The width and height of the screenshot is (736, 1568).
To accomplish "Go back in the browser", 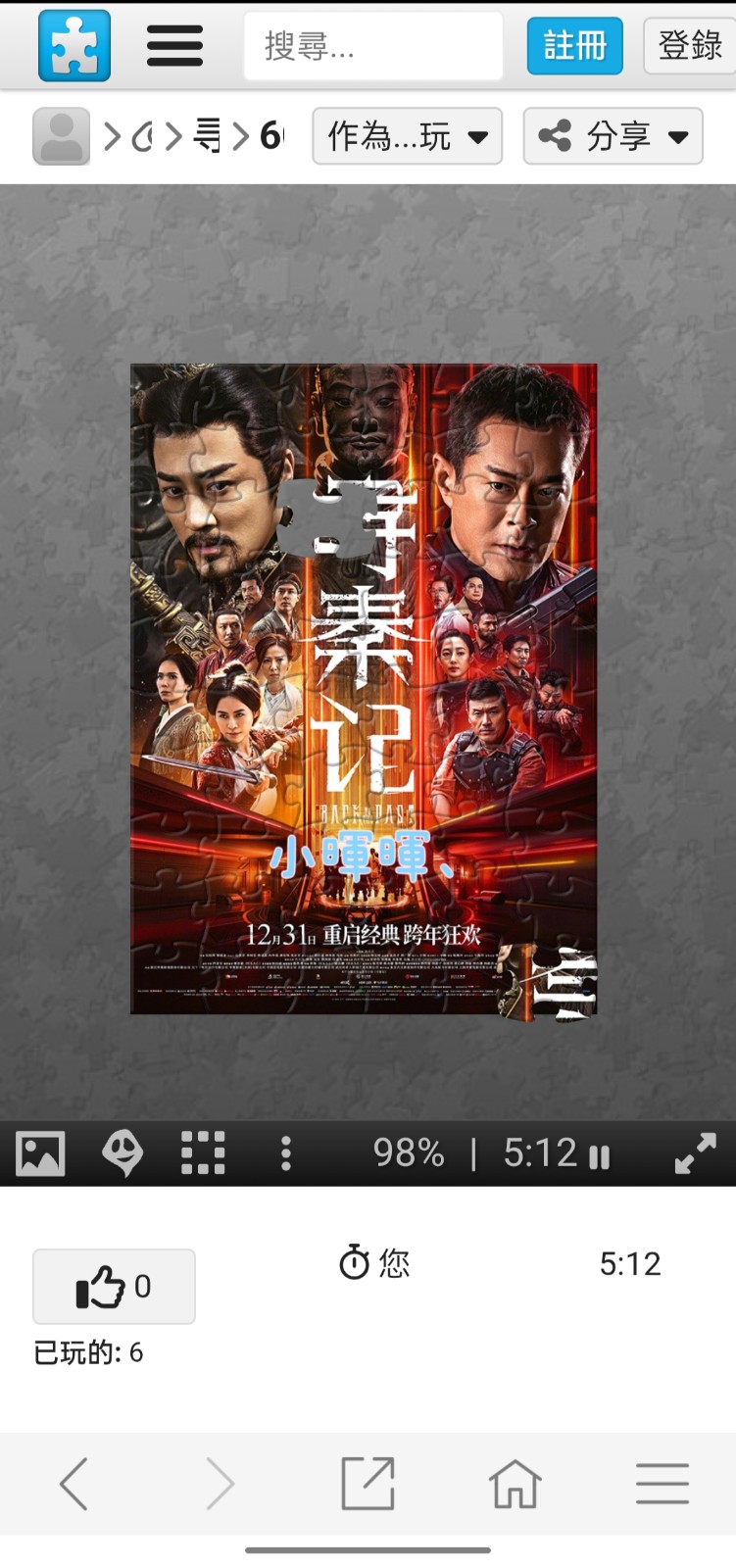I will (74, 1484).
